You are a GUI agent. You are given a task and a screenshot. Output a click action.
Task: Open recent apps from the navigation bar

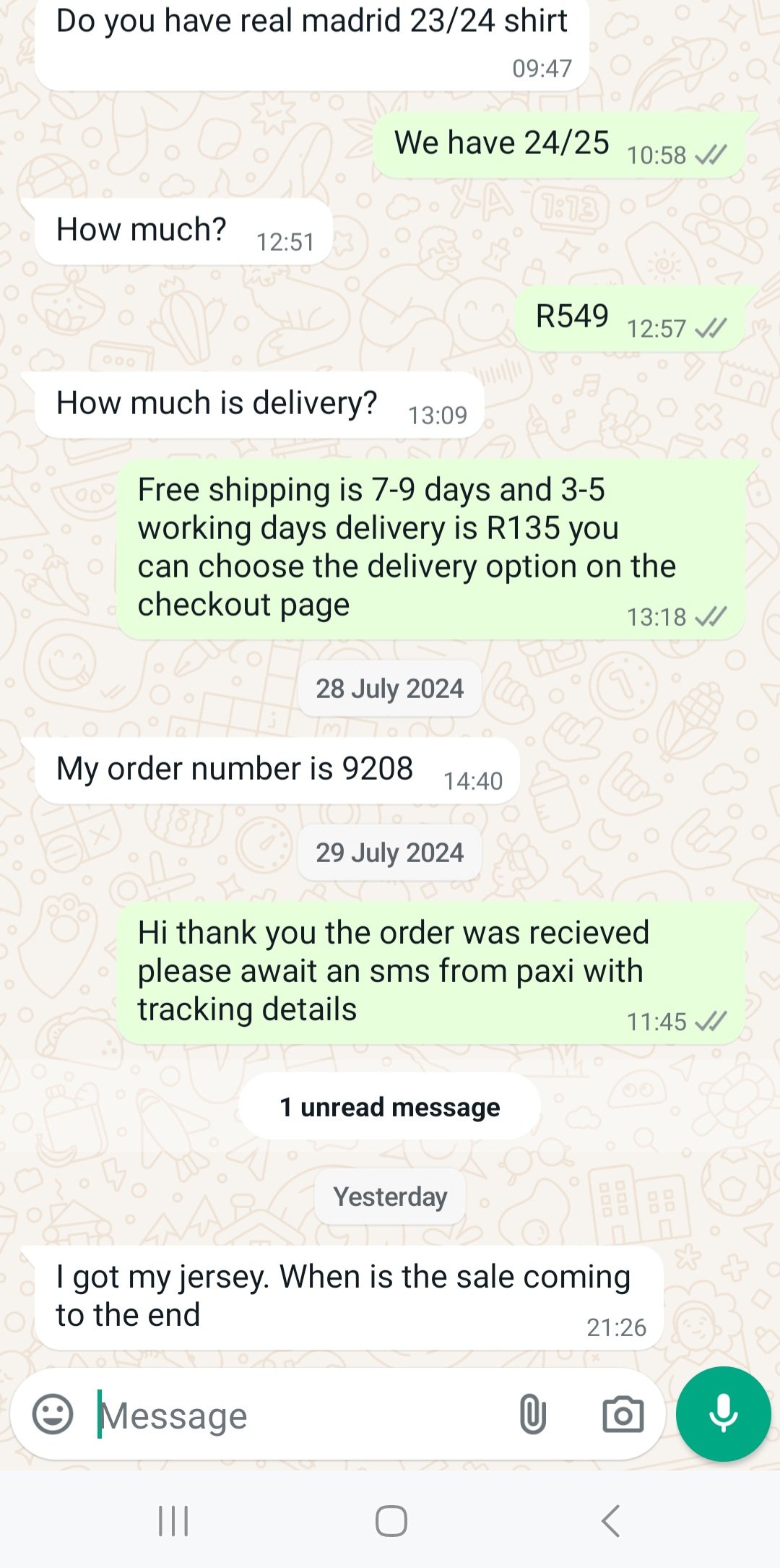pos(173,1520)
